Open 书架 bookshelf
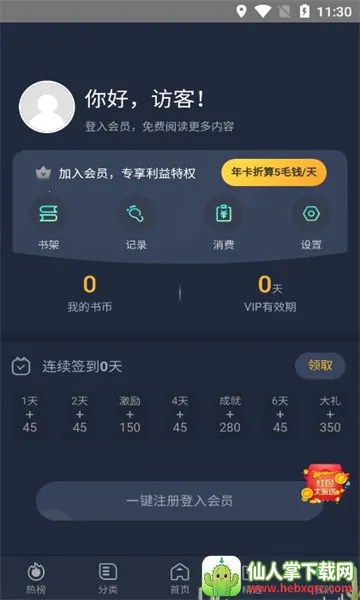This screenshot has height=600, width=360. click(49, 223)
